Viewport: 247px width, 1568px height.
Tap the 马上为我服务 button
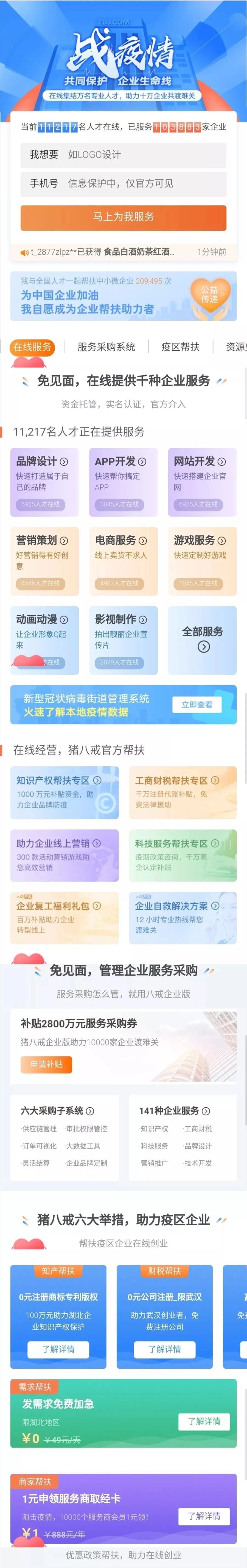tap(123, 217)
